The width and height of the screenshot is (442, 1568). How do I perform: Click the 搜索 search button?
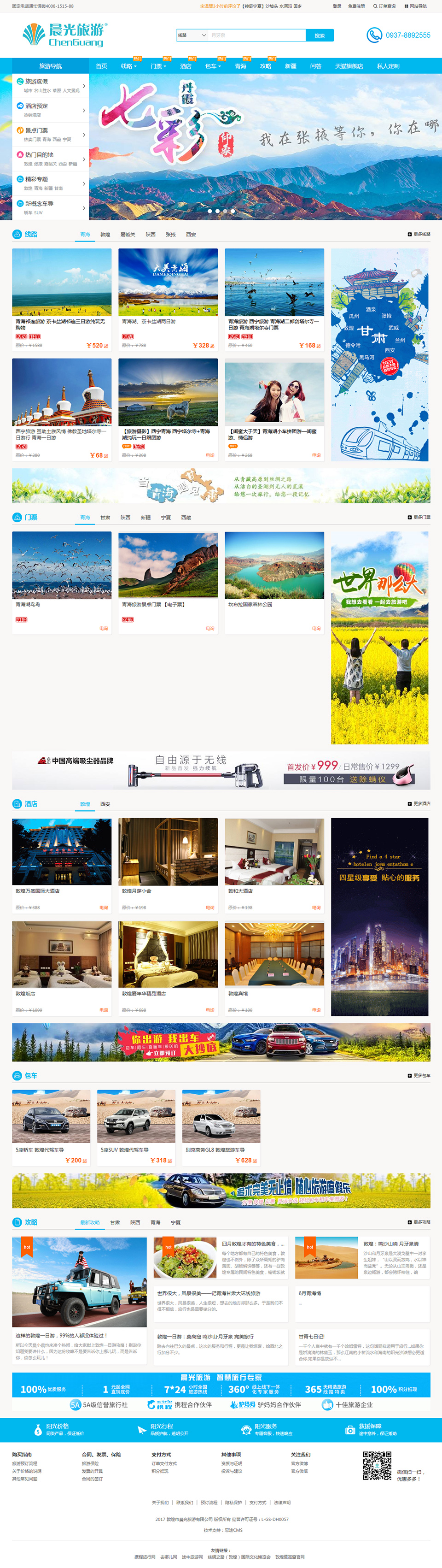coord(319,35)
